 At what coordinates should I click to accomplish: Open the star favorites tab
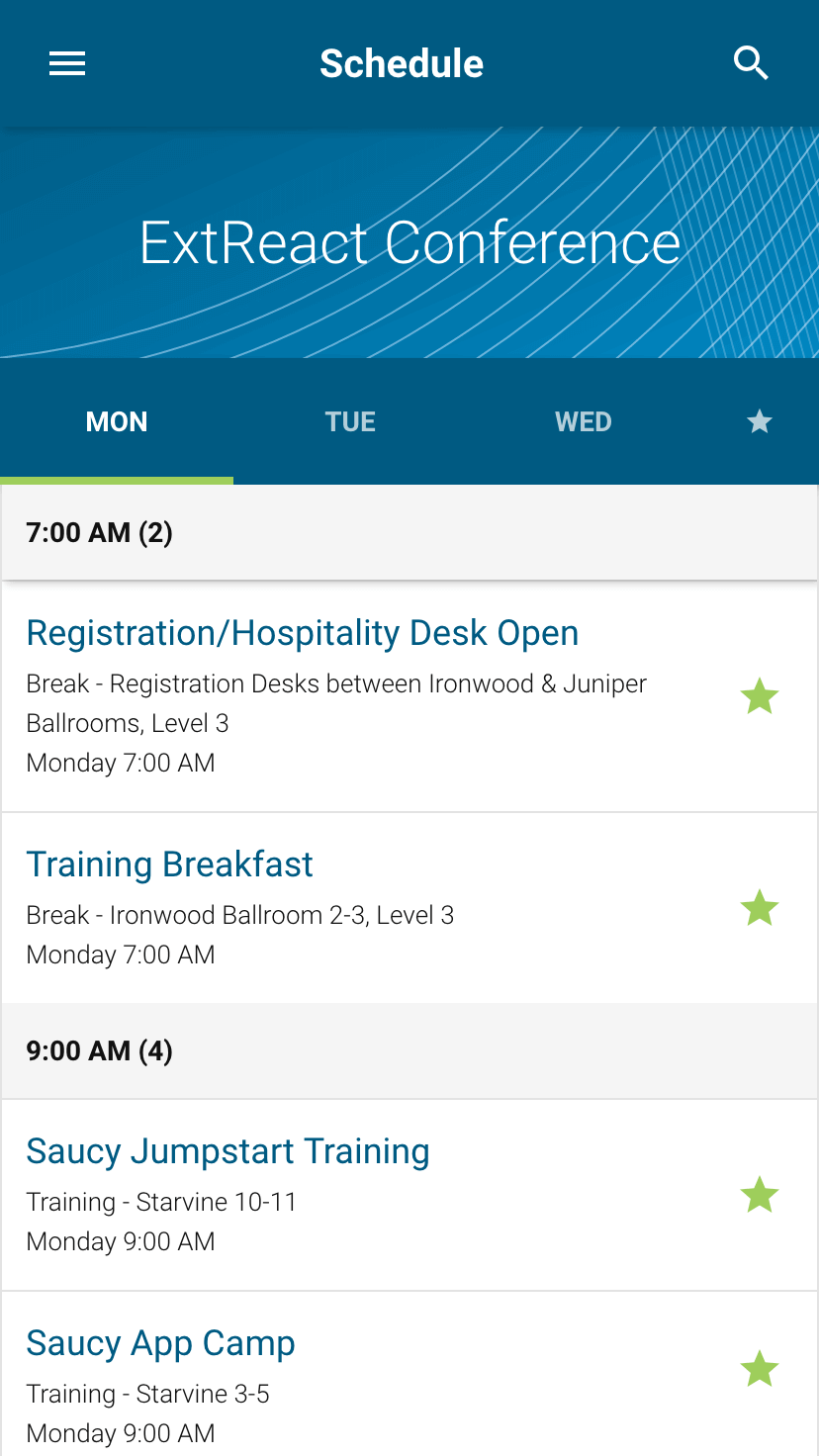[x=760, y=422]
